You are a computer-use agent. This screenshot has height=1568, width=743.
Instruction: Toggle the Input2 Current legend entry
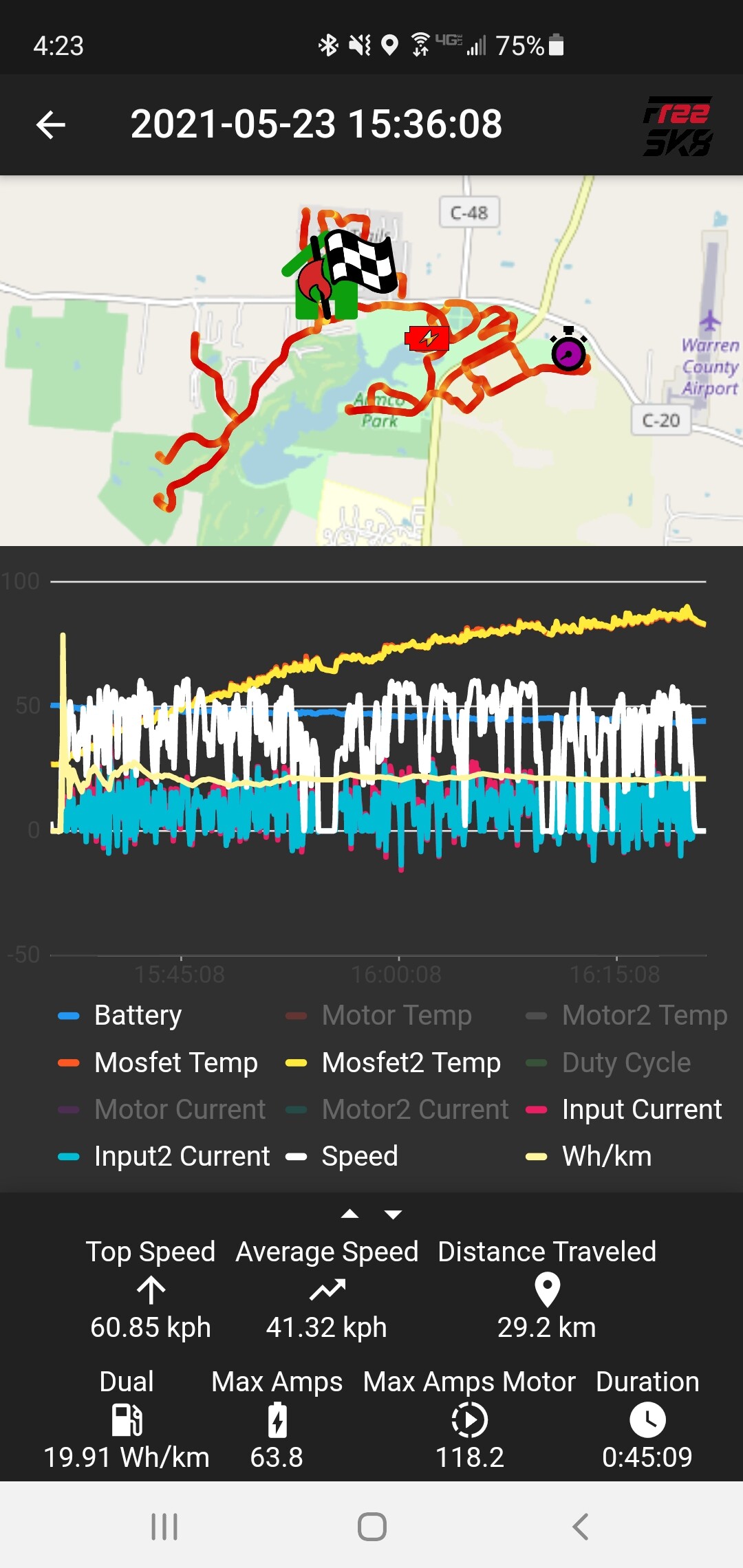point(182,1156)
